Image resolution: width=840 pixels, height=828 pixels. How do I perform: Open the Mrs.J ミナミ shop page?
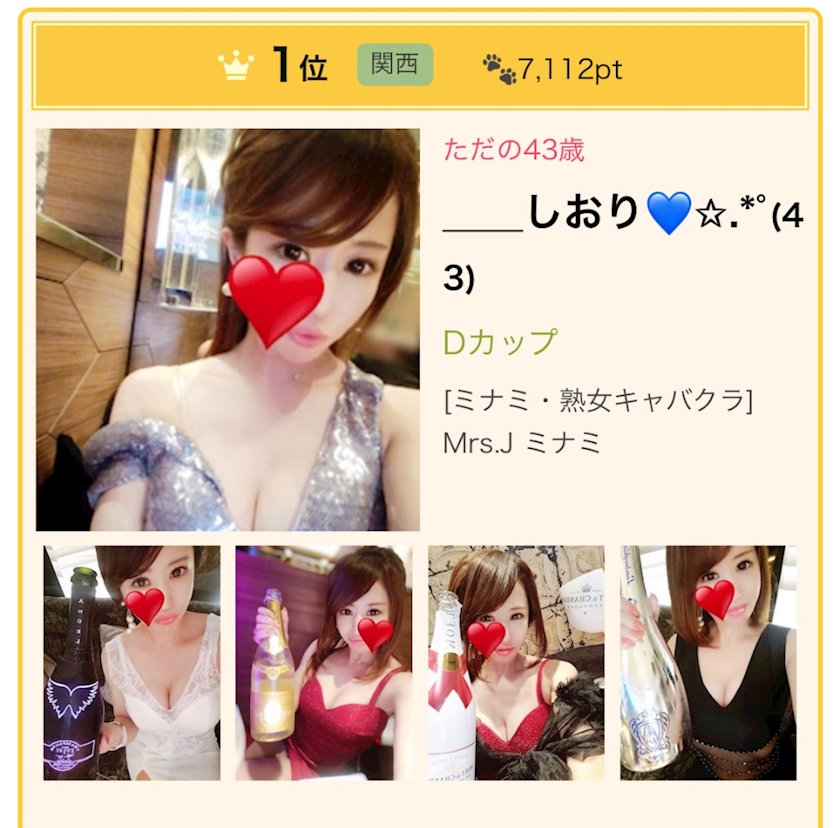click(x=522, y=443)
